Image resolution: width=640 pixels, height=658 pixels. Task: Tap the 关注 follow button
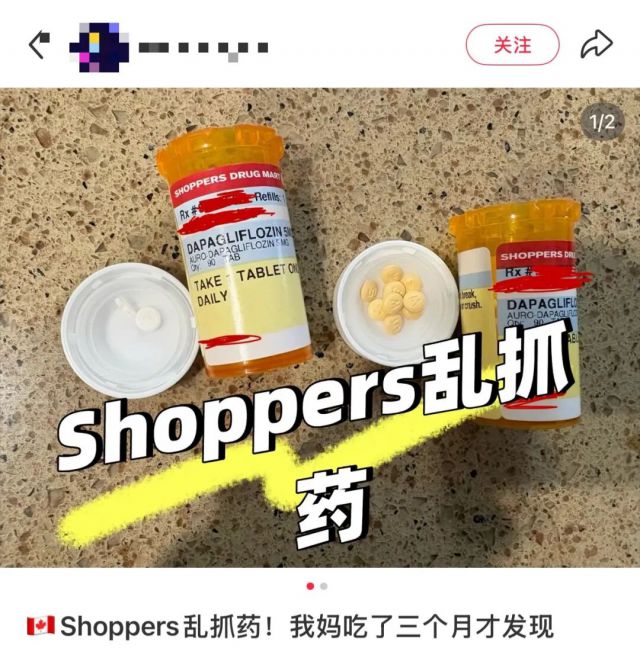coord(512,45)
